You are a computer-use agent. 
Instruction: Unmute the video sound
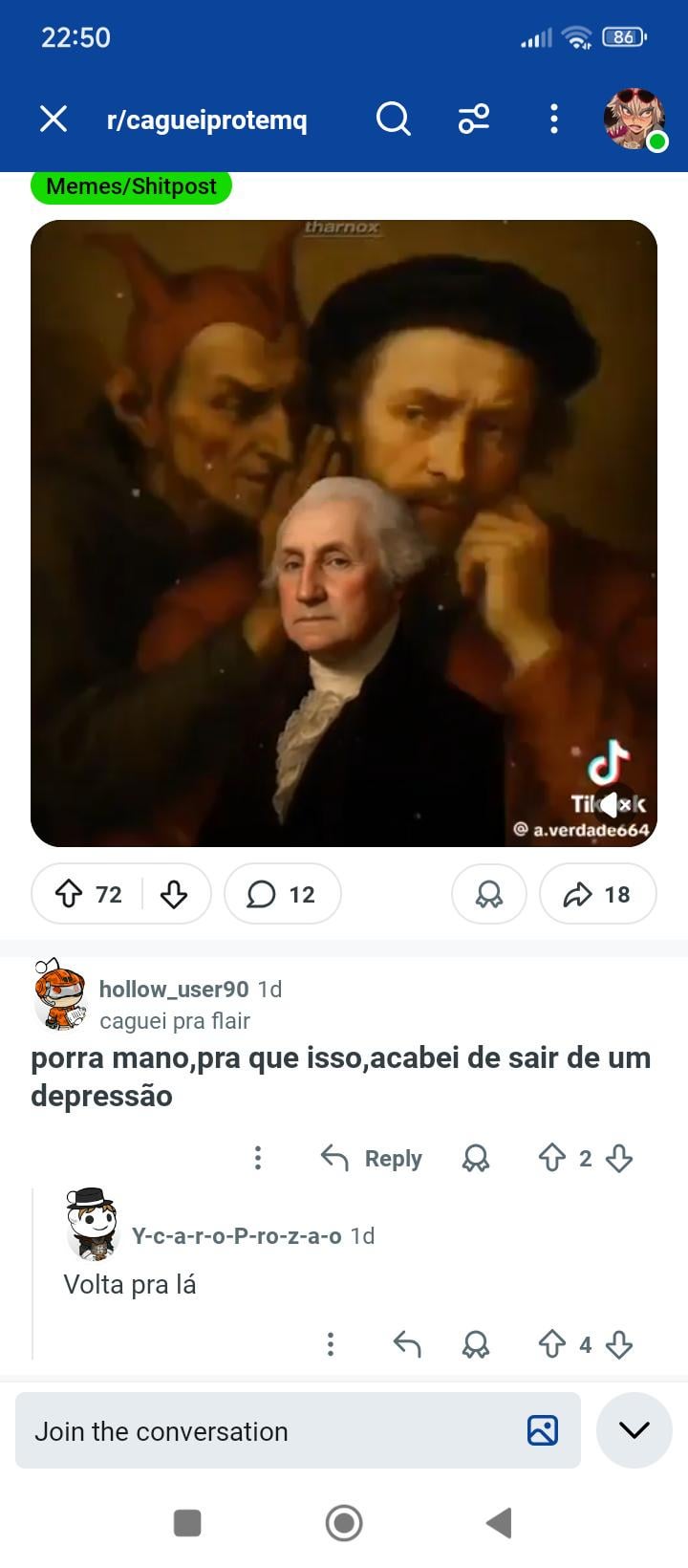click(614, 804)
